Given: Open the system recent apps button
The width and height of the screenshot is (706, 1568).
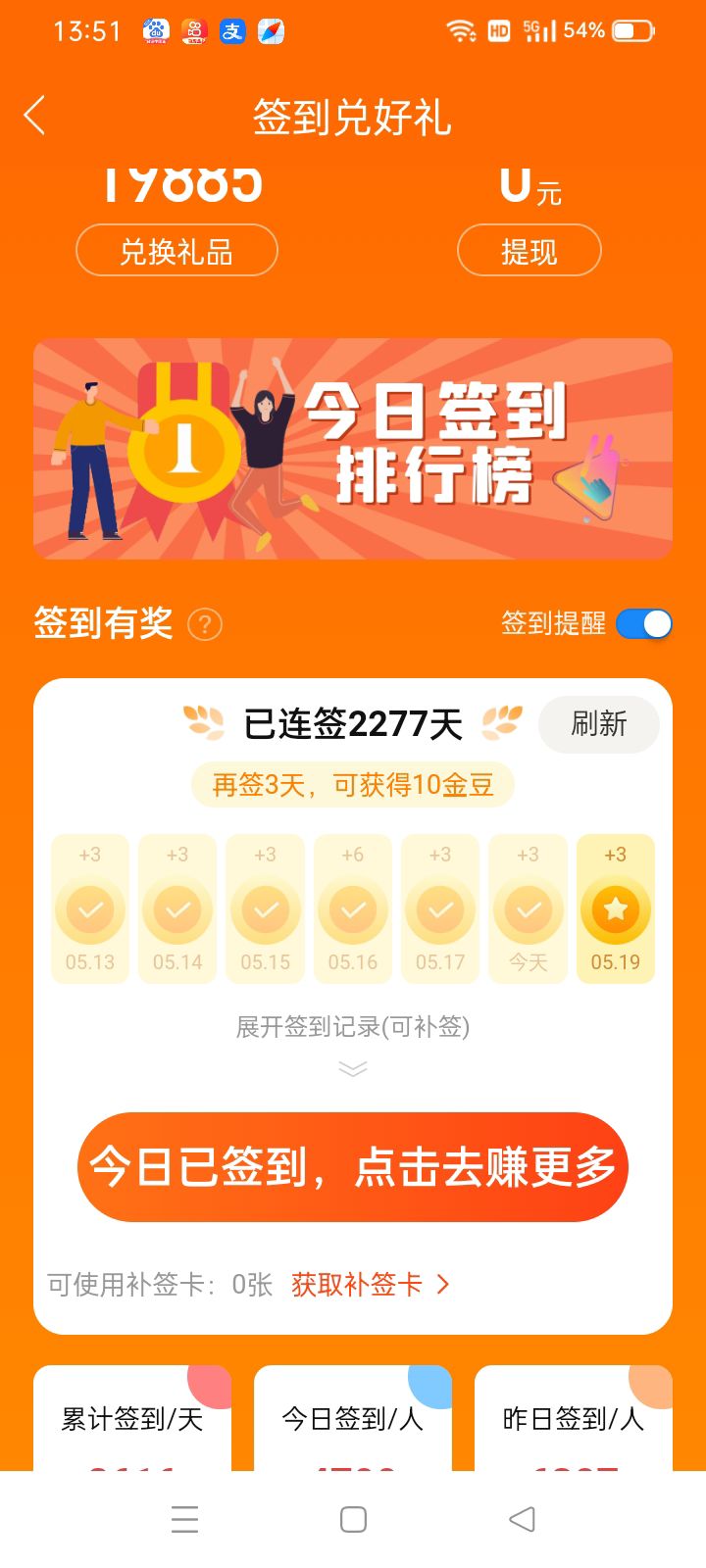Looking at the screenshot, I should [x=184, y=1519].
